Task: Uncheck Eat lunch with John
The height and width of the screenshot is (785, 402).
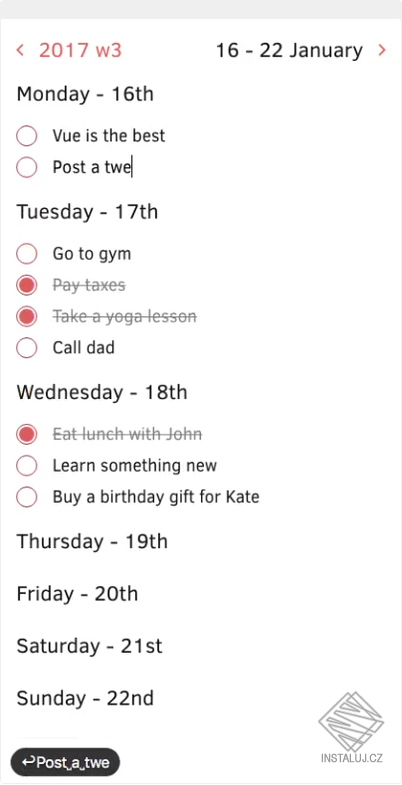Action: [27, 434]
